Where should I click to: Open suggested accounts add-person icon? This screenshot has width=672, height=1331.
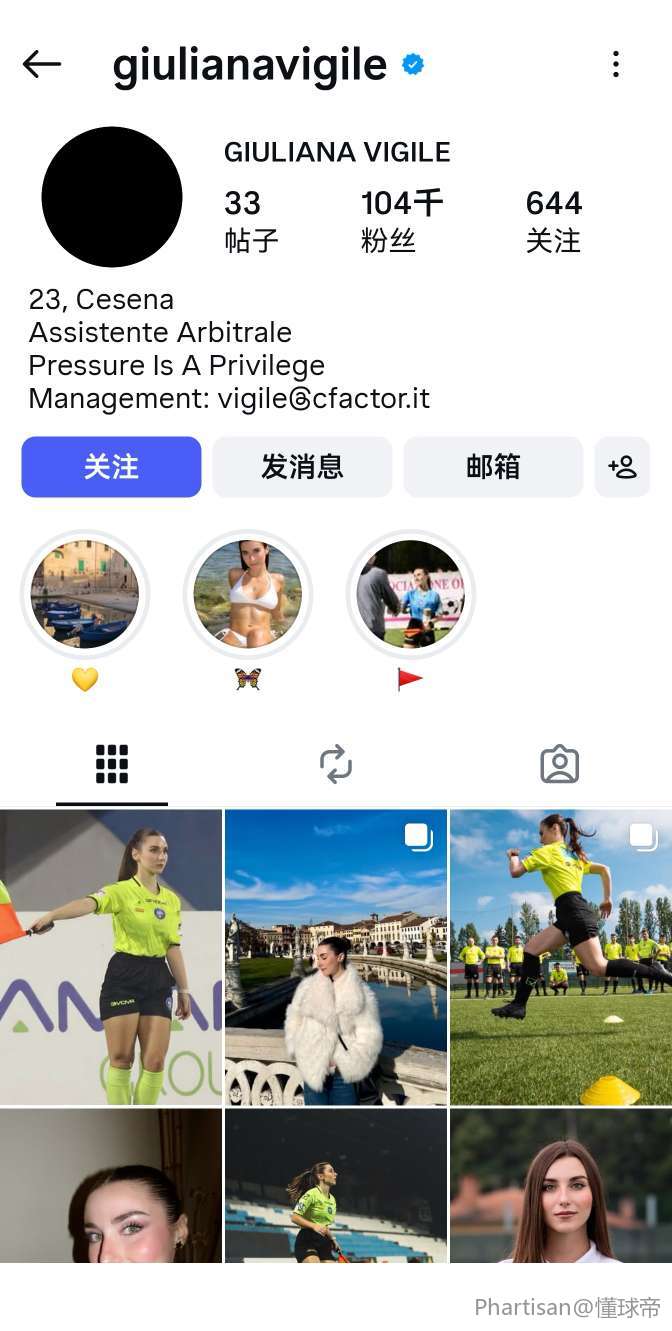click(622, 467)
